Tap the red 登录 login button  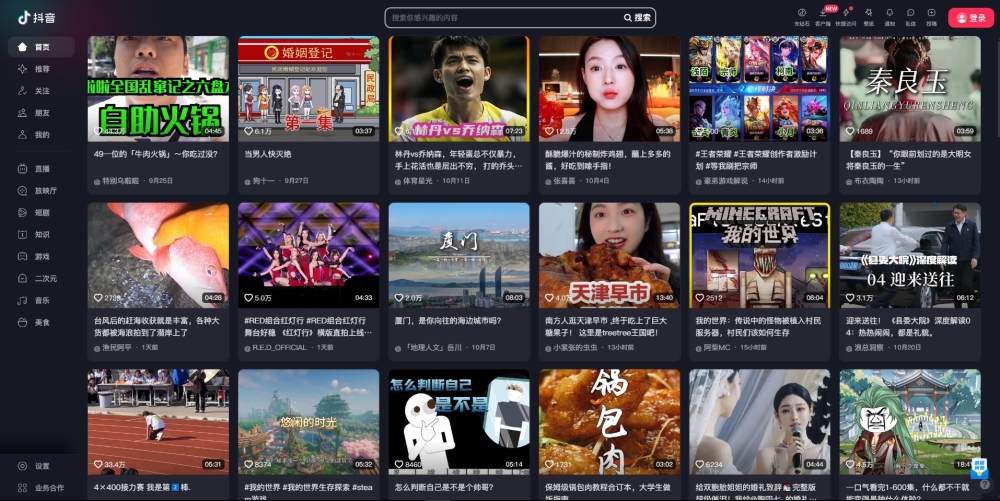point(970,18)
